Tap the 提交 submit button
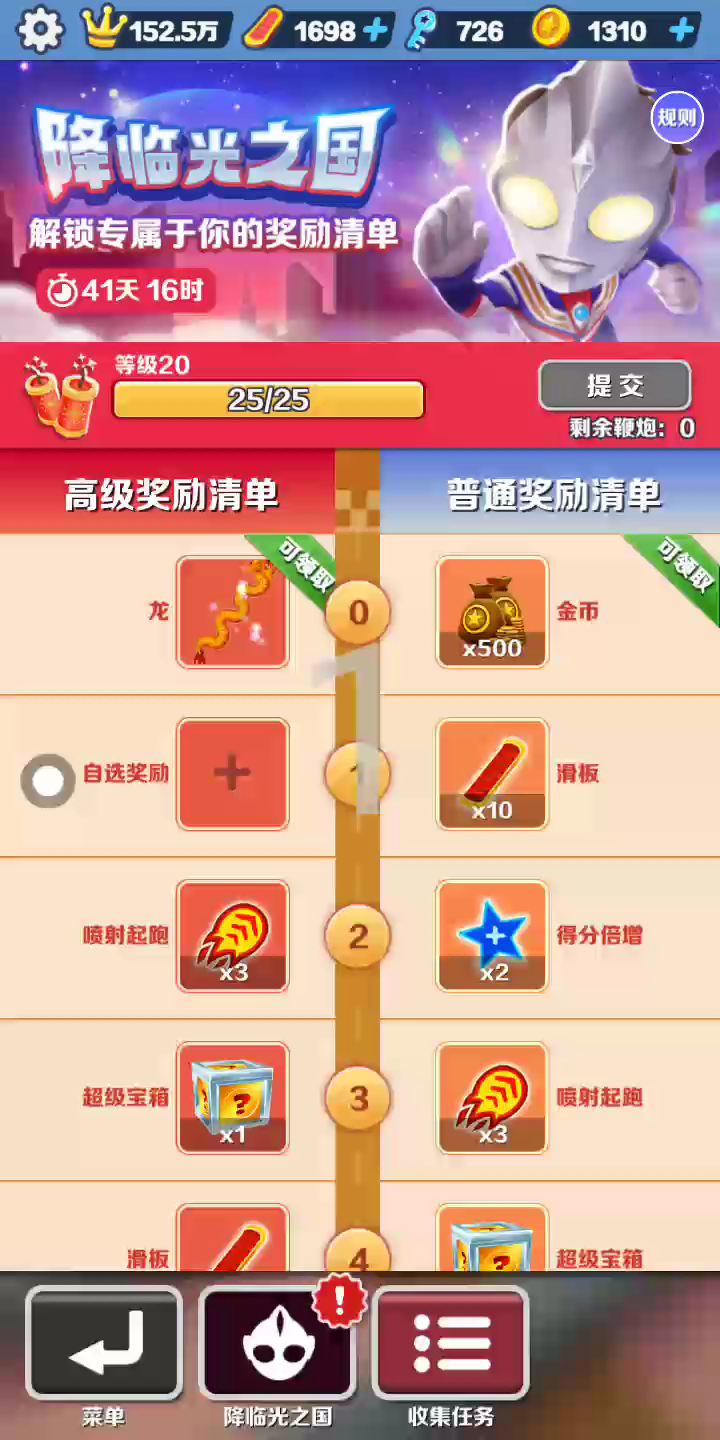Viewport: 720px width, 1440px height. [614, 386]
